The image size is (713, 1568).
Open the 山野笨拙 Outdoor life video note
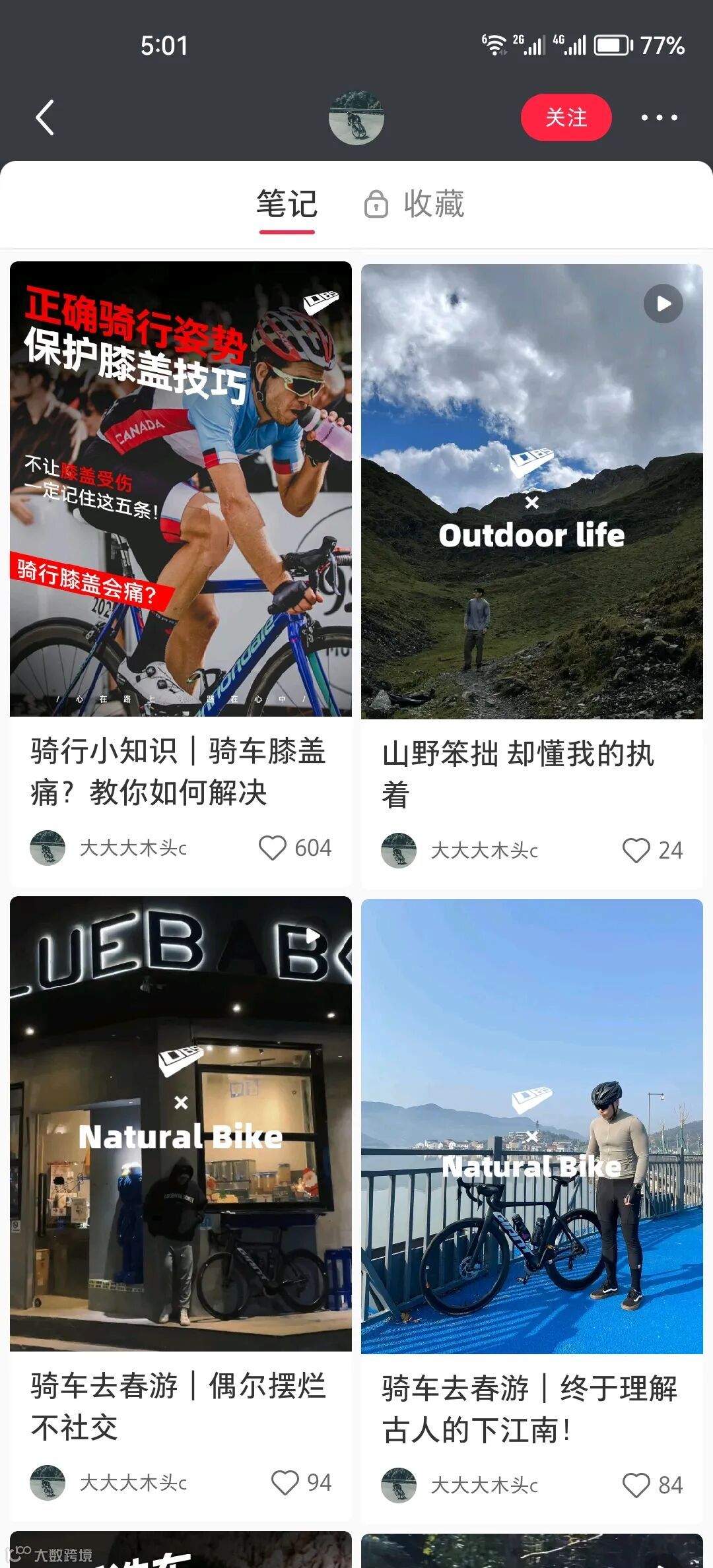(x=531, y=491)
